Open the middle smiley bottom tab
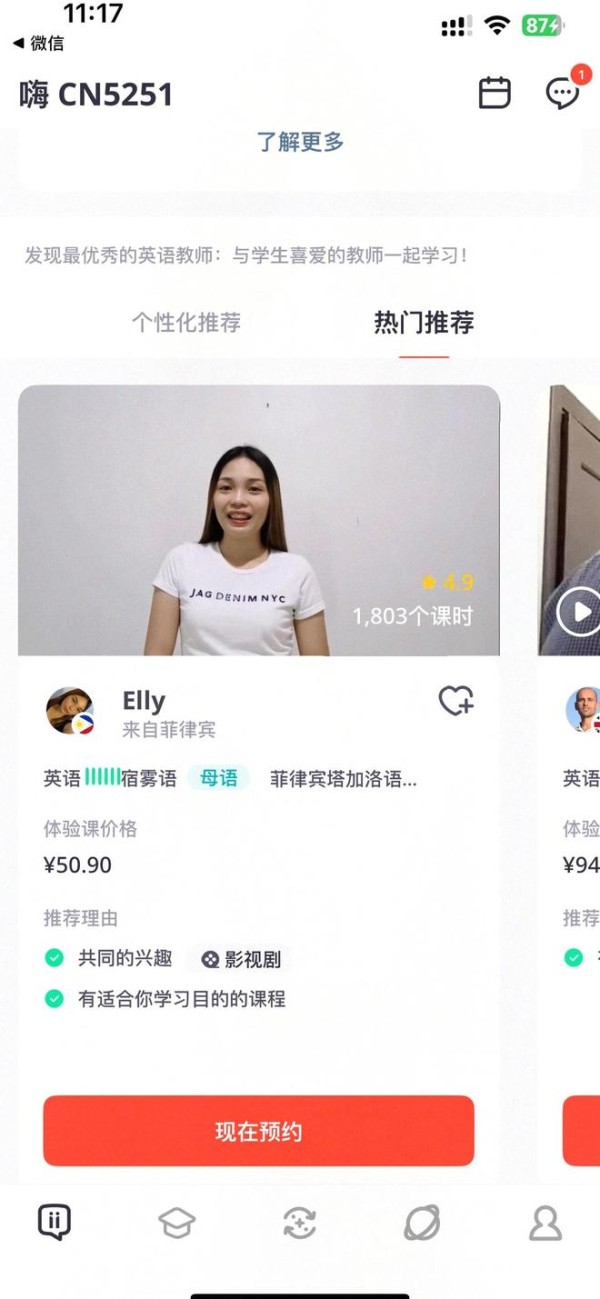 pos(299,1223)
